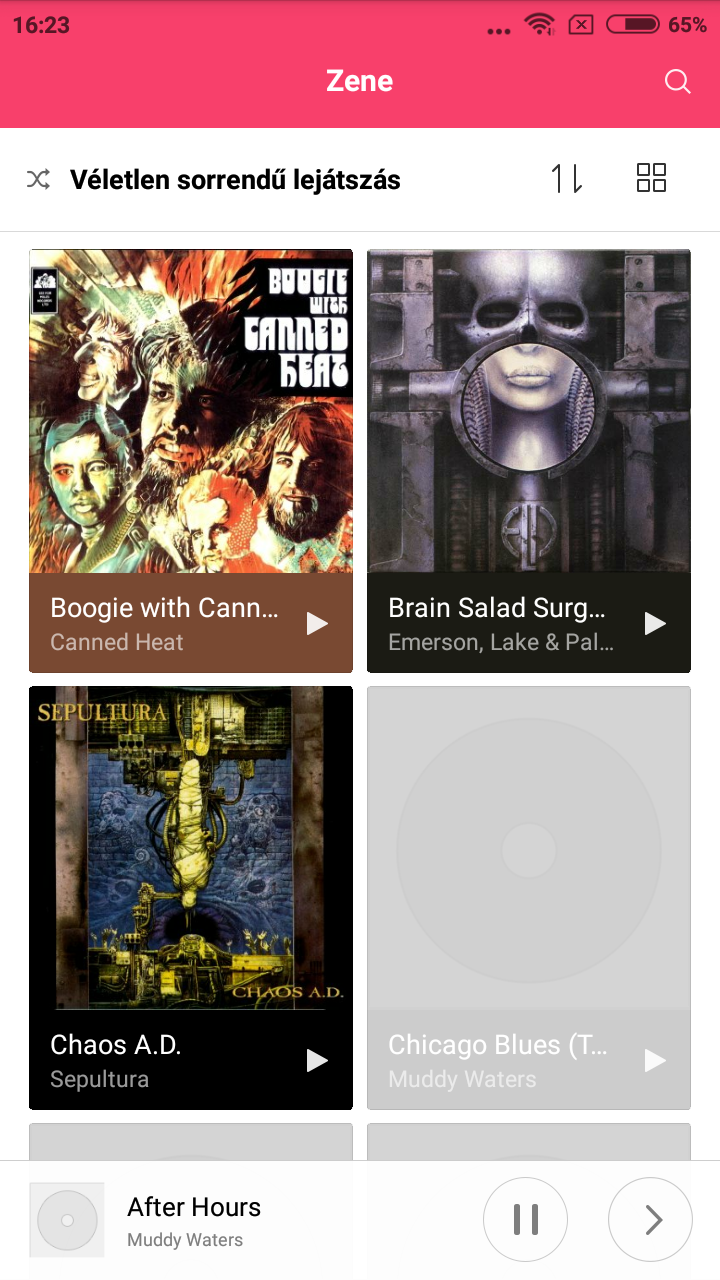This screenshot has width=720, height=1280.
Task: Open the Chicago Blues album by Muddy Waters
Action: click(x=529, y=898)
